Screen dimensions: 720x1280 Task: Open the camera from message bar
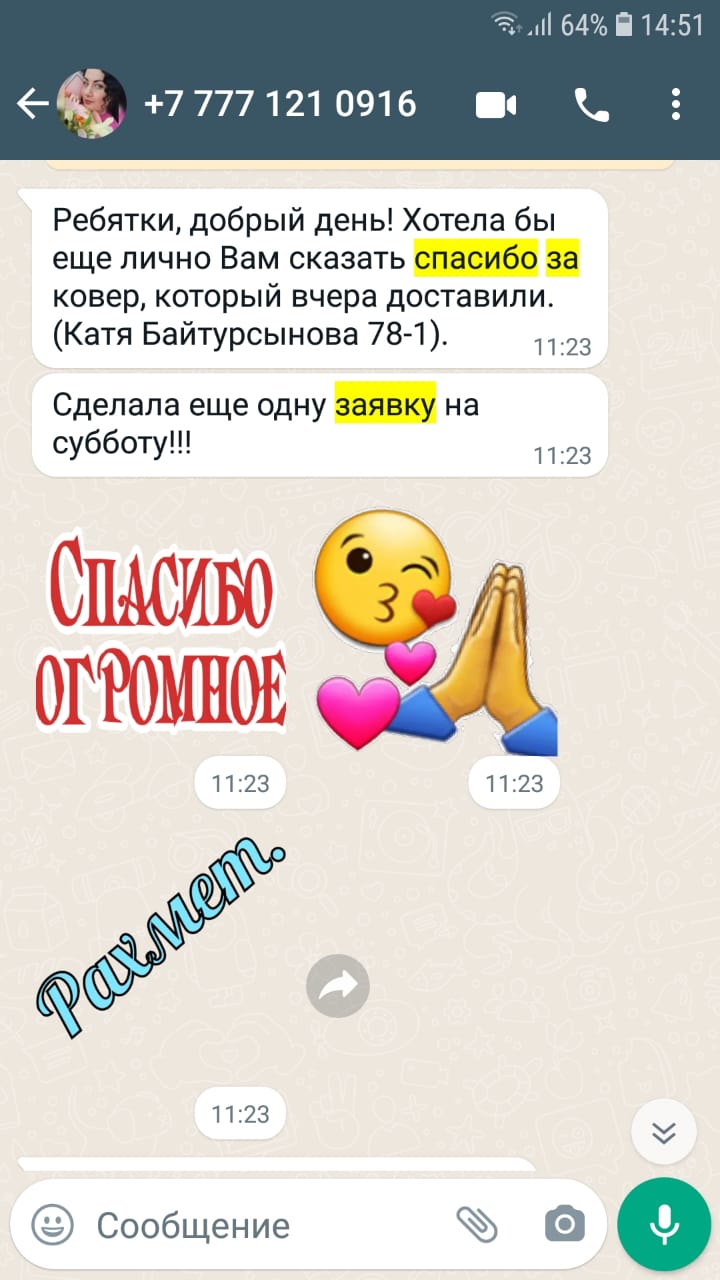(565, 1224)
